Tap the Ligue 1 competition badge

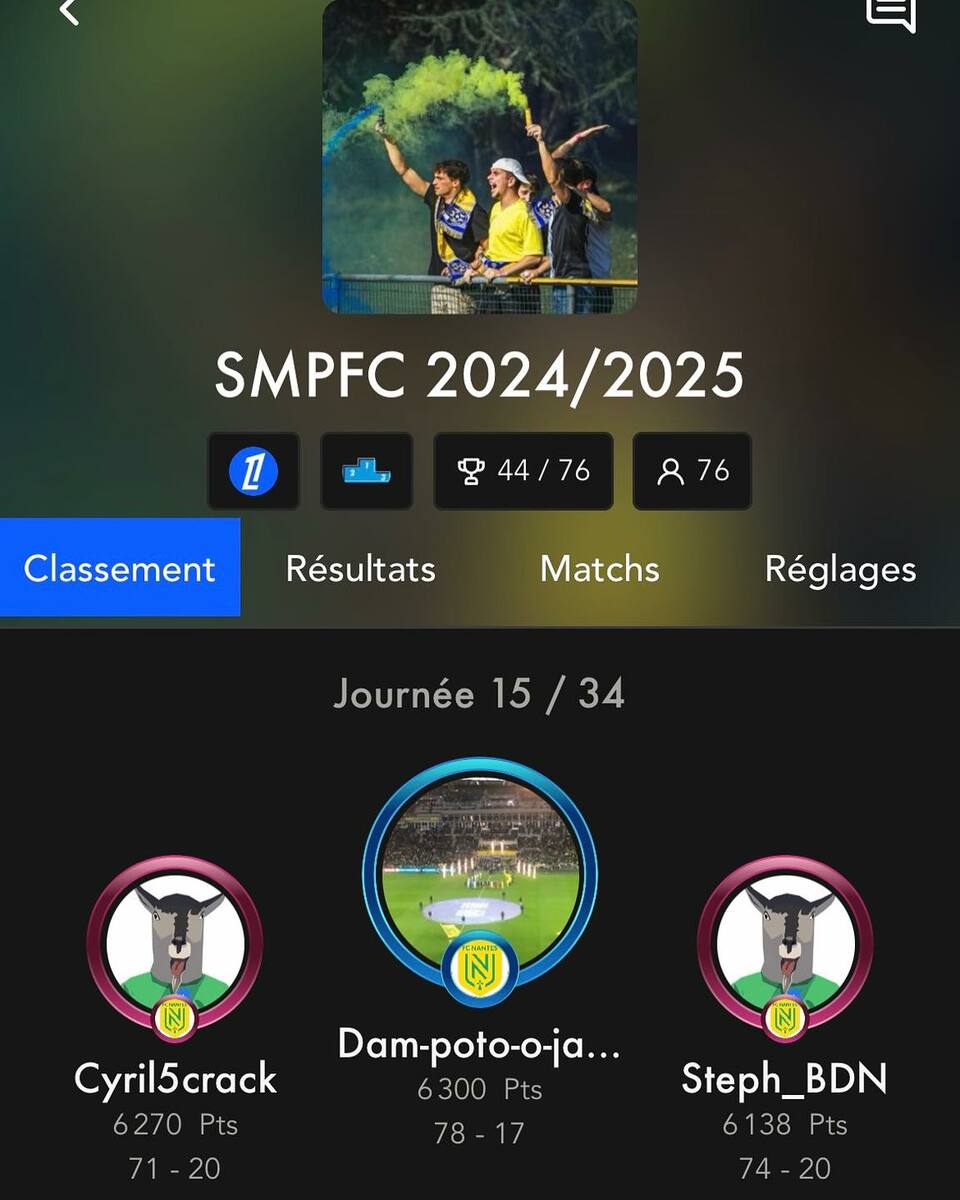click(253, 471)
